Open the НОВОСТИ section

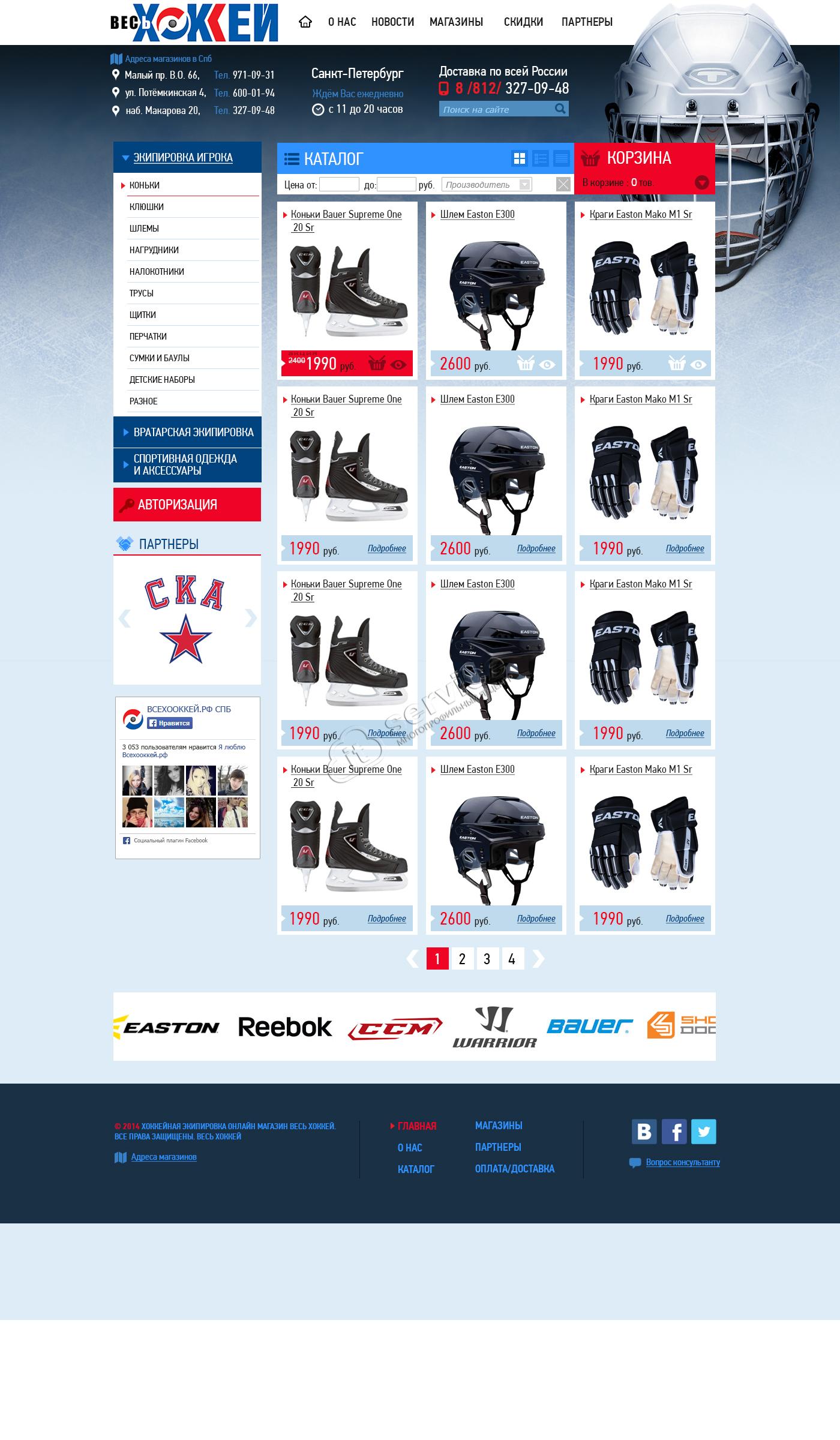(x=392, y=22)
